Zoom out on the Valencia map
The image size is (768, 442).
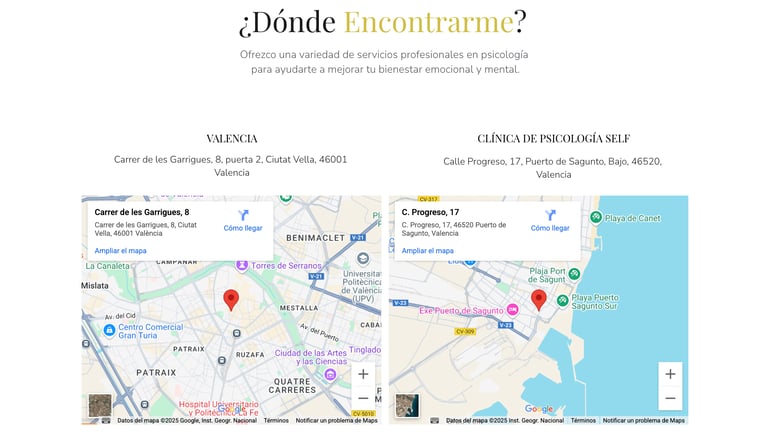(363, 398)
